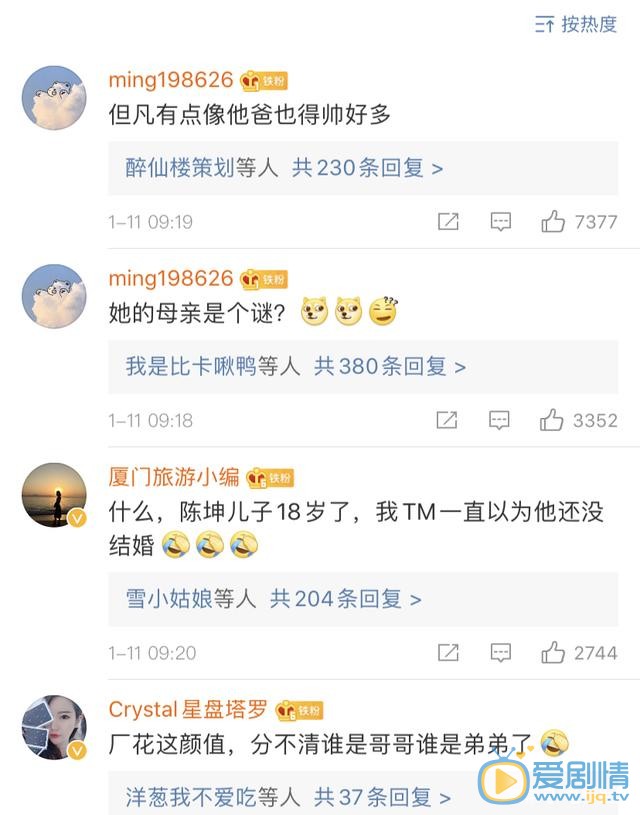The height and width of the screenshot is (815, 640).
Task: Tap the avatar beside the 但凡有点像他爸 comment
Action: pos(54,98)
